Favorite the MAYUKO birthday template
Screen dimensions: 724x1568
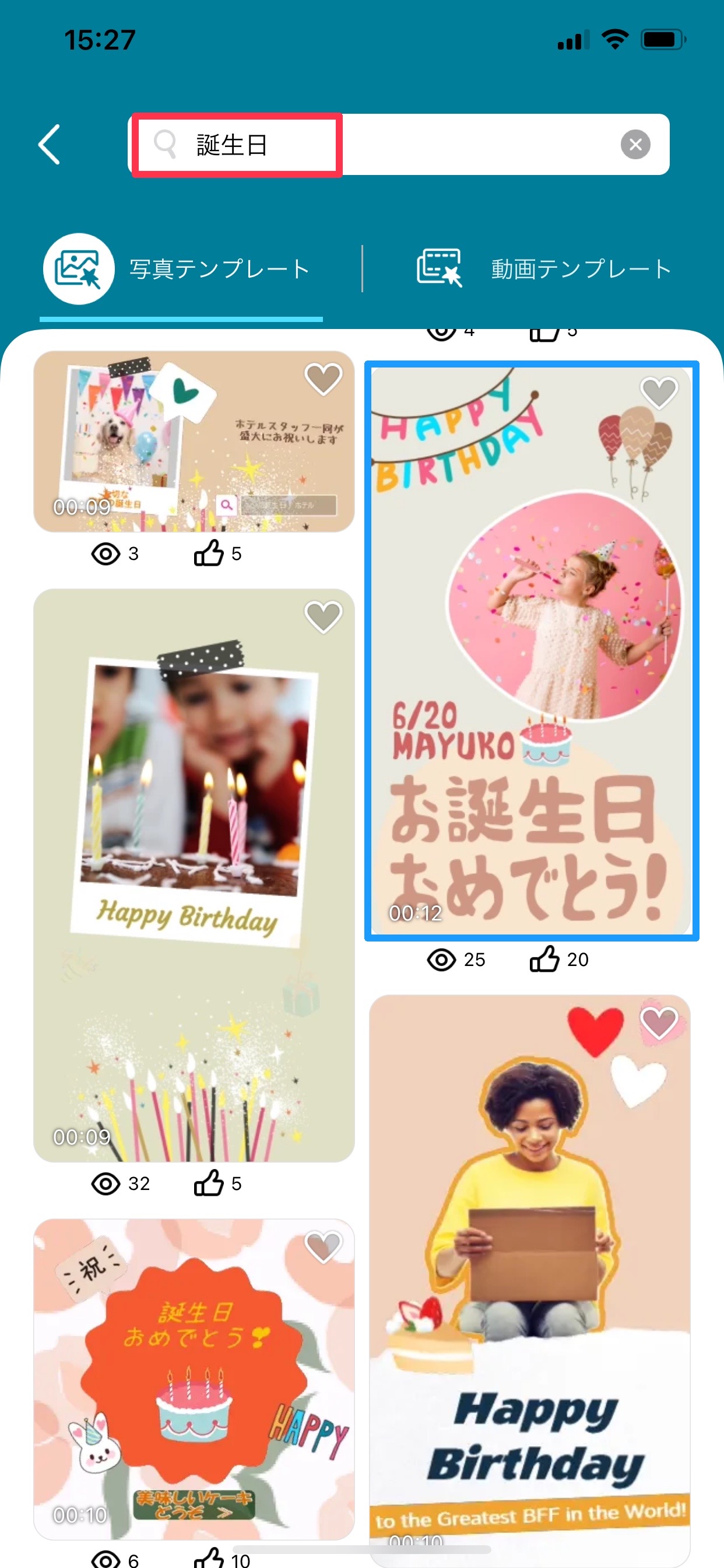[659, 393]
